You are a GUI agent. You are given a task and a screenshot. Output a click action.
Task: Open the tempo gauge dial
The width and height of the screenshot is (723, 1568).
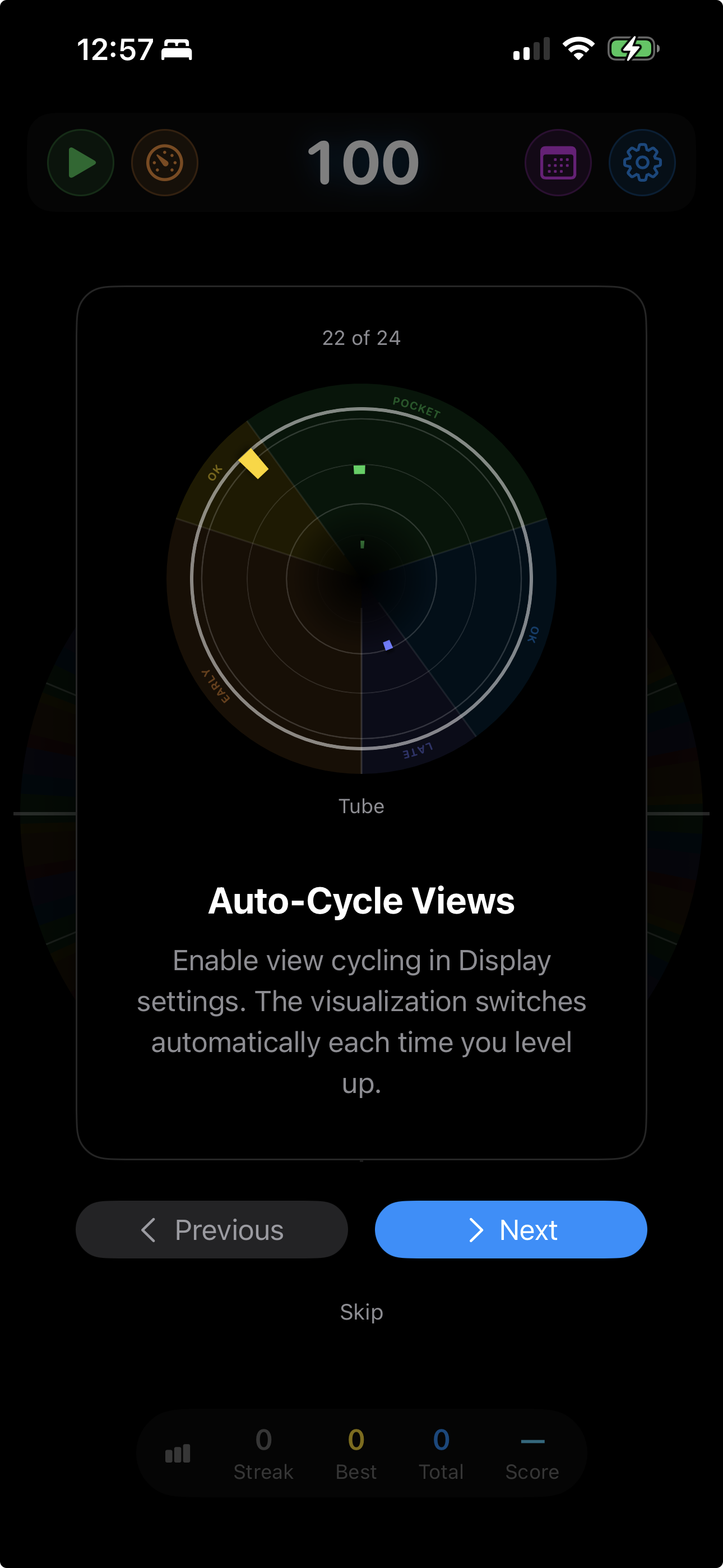164,162
